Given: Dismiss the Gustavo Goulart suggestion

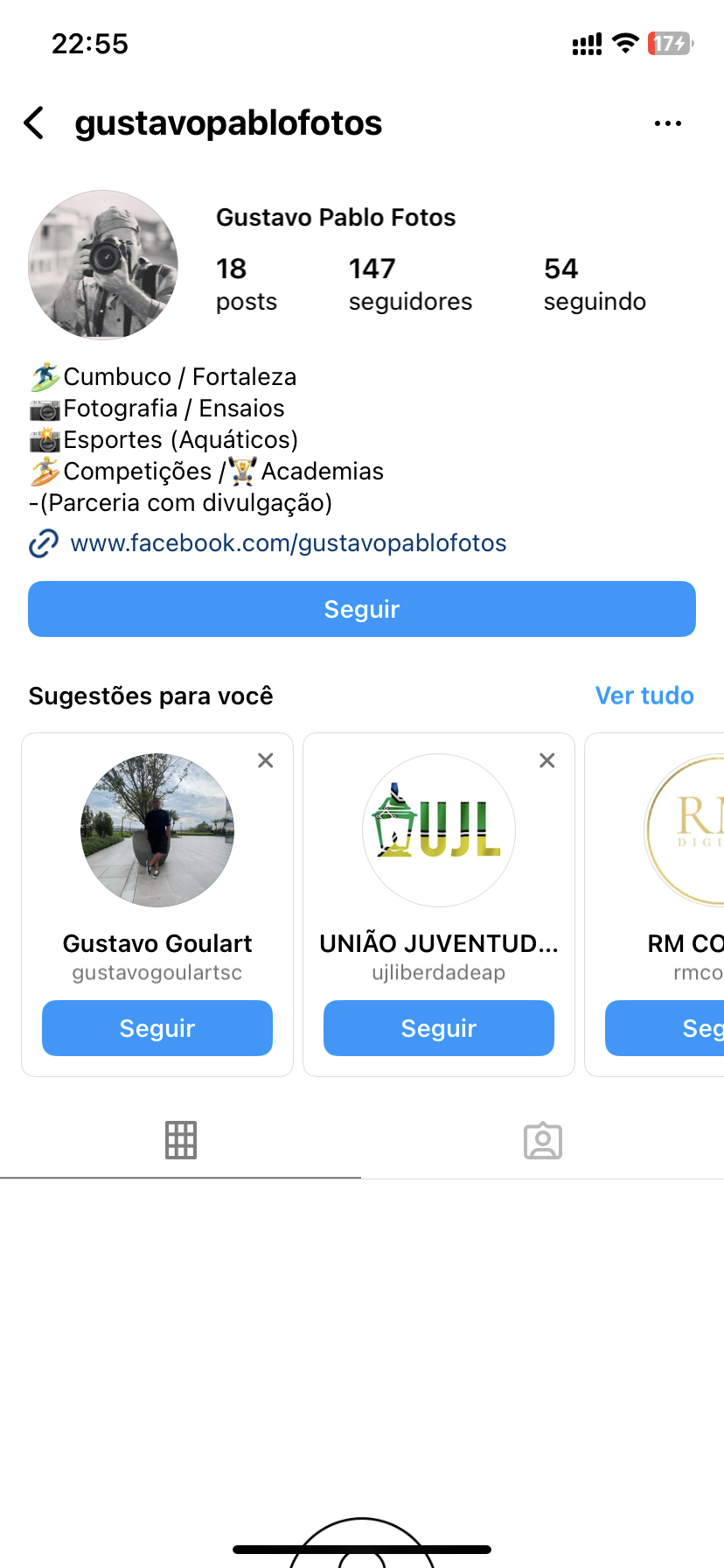Looking at the screenshot, I should tap(266, 760).
